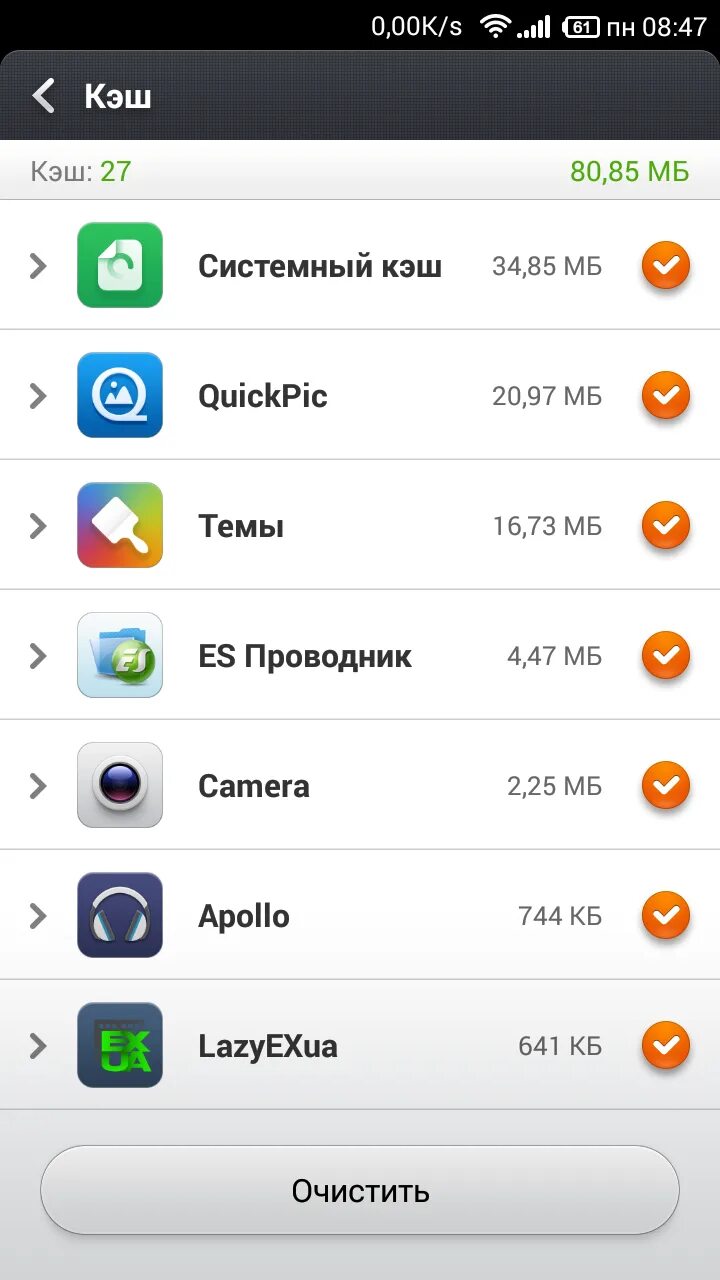The height and width of the screenshot is (1280, 720).
Task: Expand the Apollo row chevron
Action: click(x=38, y=916)
